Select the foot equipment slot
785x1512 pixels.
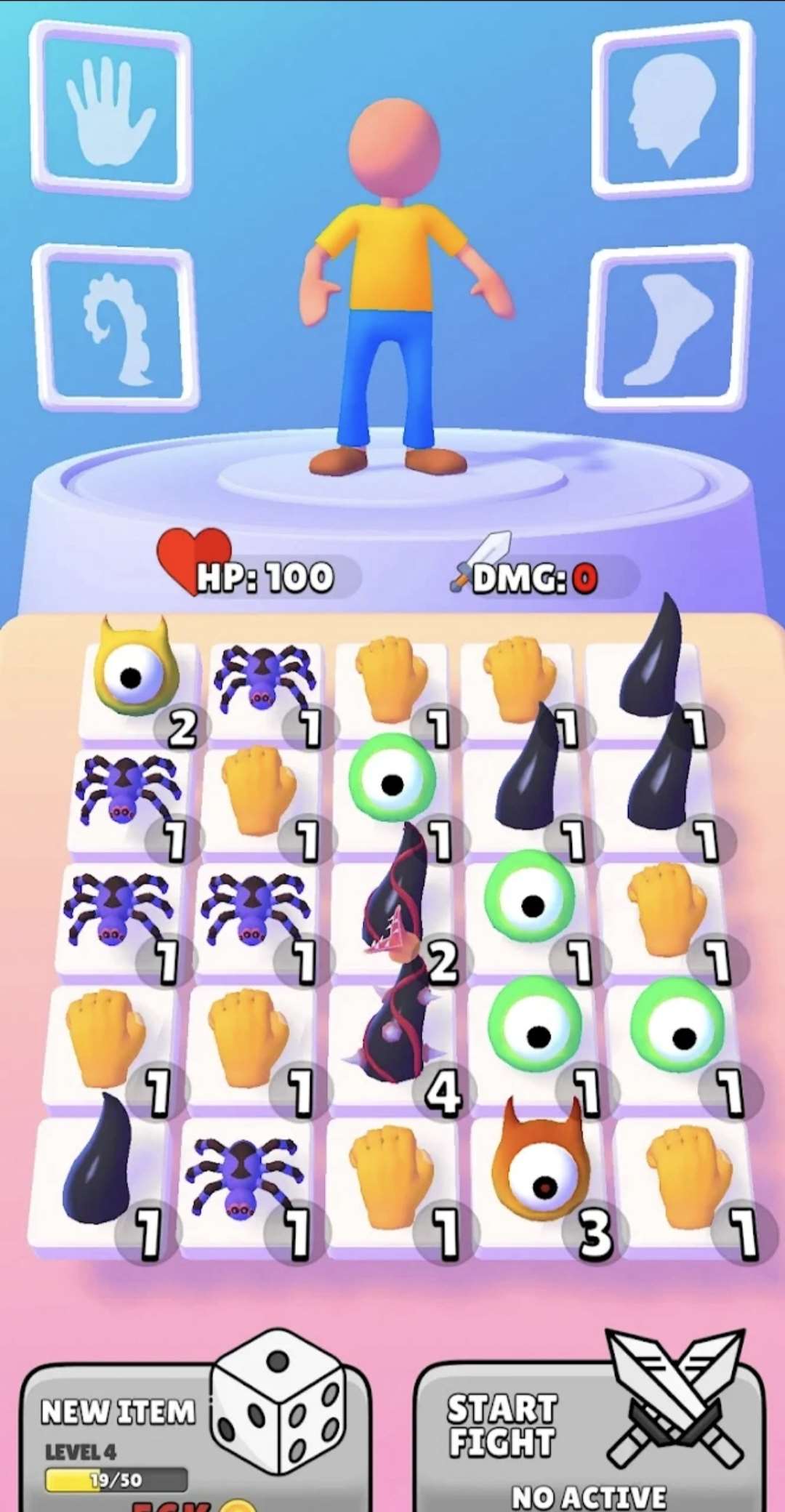[669, 329]
